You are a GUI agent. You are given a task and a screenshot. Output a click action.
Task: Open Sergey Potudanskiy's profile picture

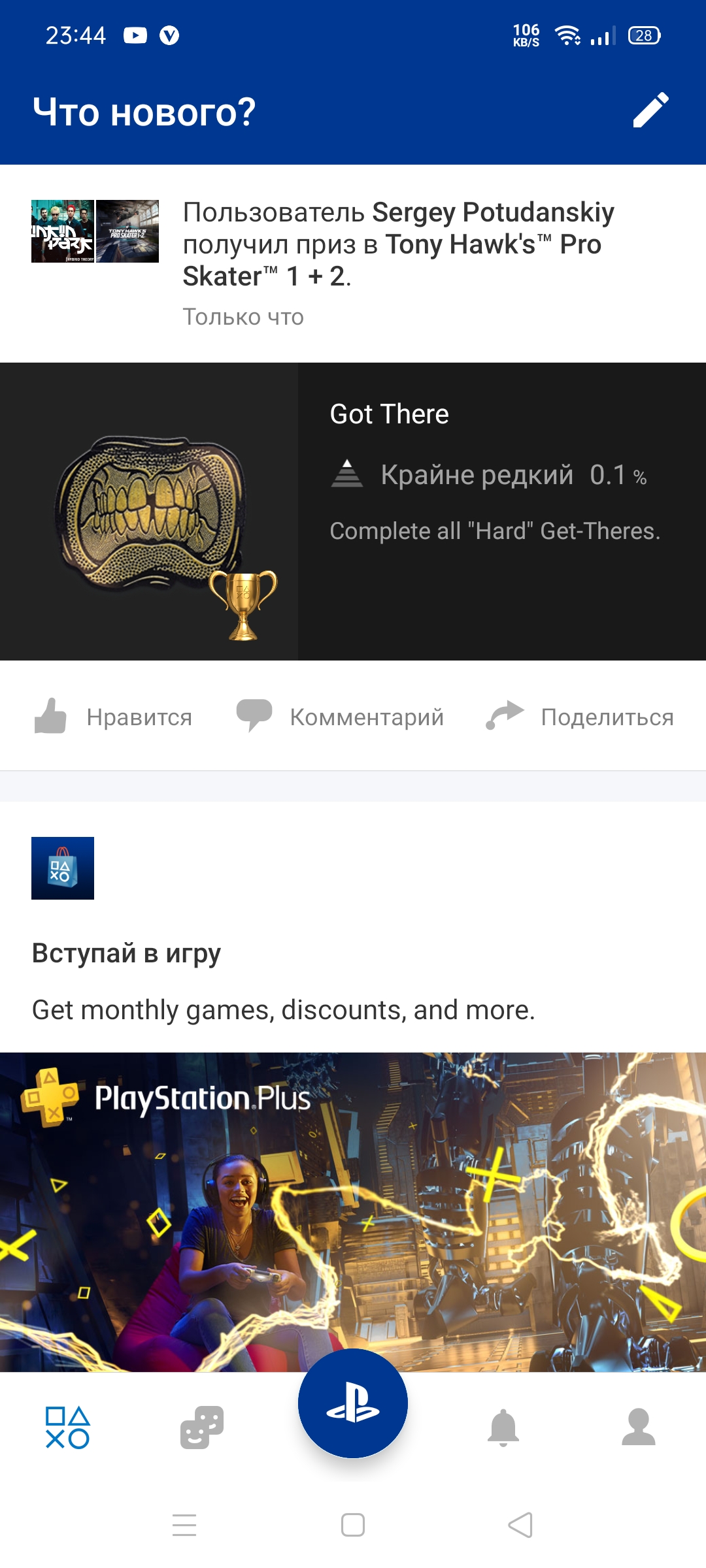tap(63, 231)
